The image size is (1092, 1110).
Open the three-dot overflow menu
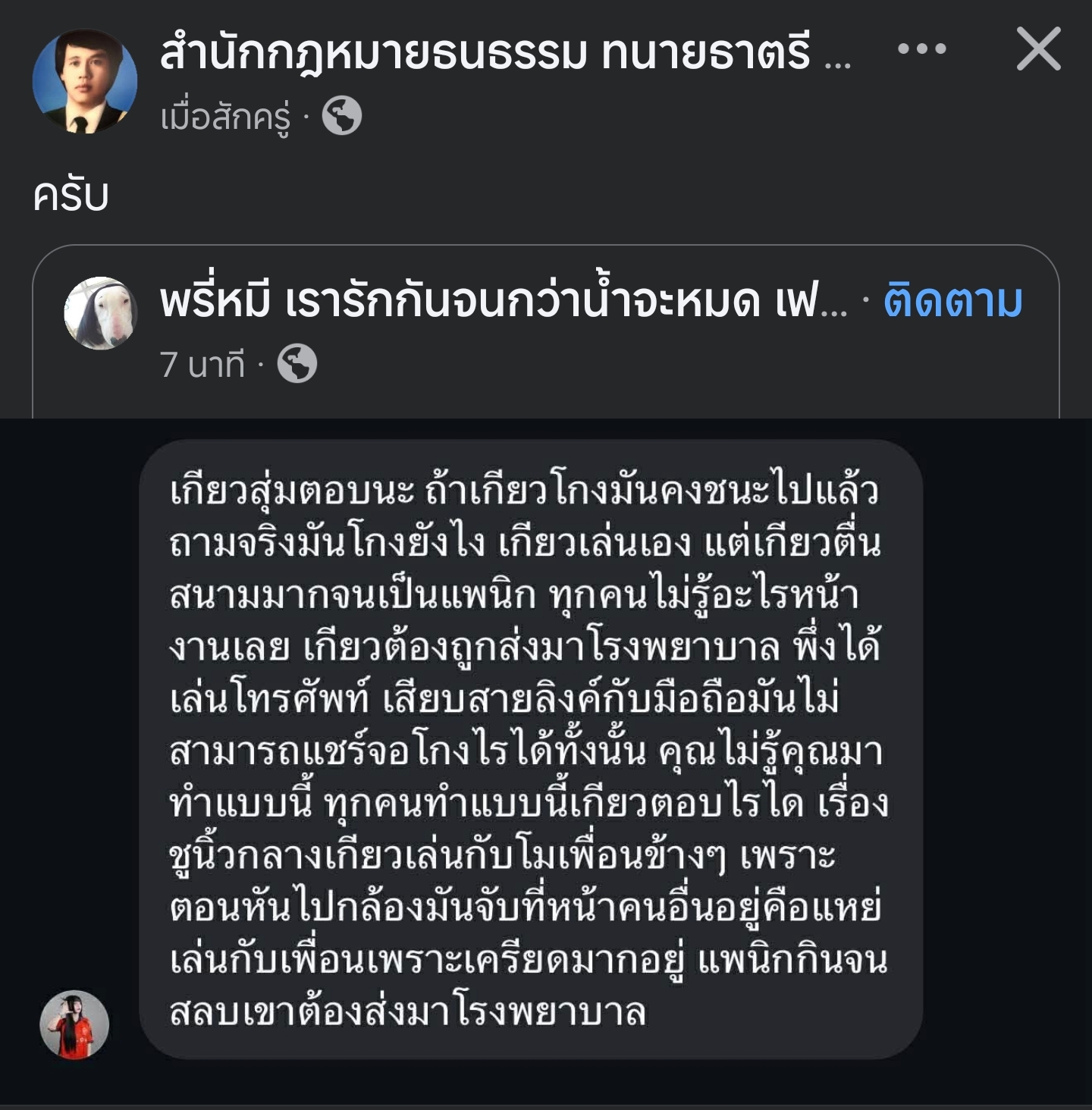tap(921, 49)
